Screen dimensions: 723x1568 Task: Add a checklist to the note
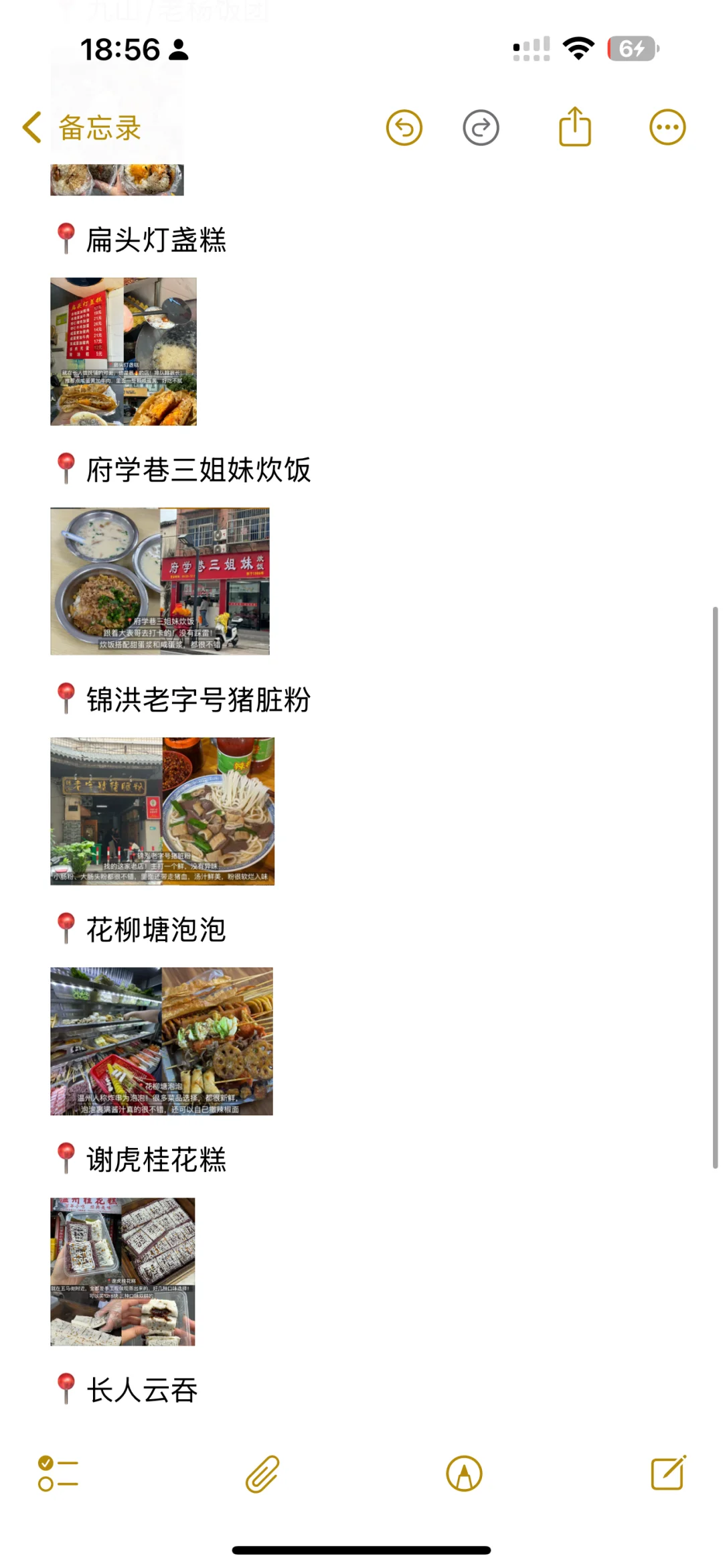tap(58, 1474)
